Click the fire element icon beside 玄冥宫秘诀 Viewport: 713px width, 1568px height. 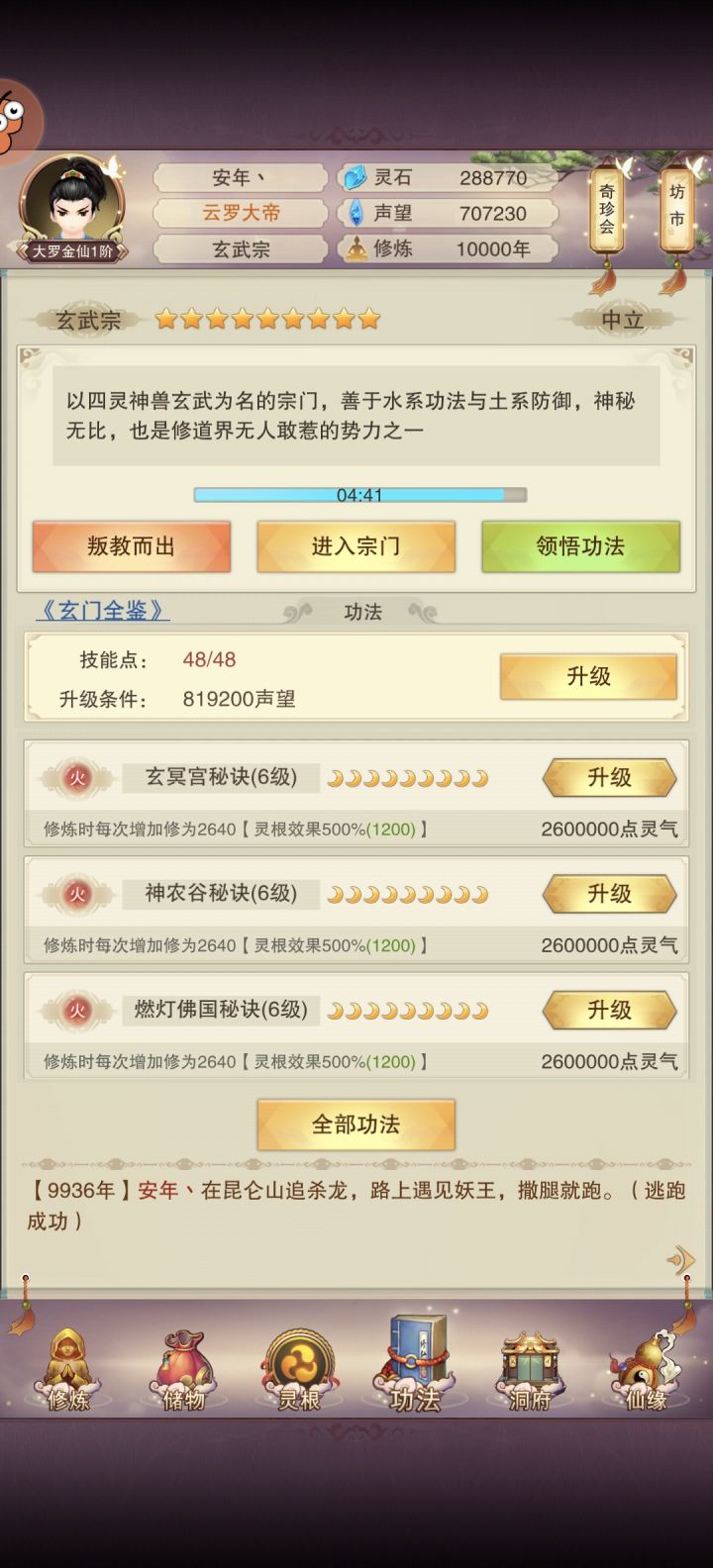78,778
